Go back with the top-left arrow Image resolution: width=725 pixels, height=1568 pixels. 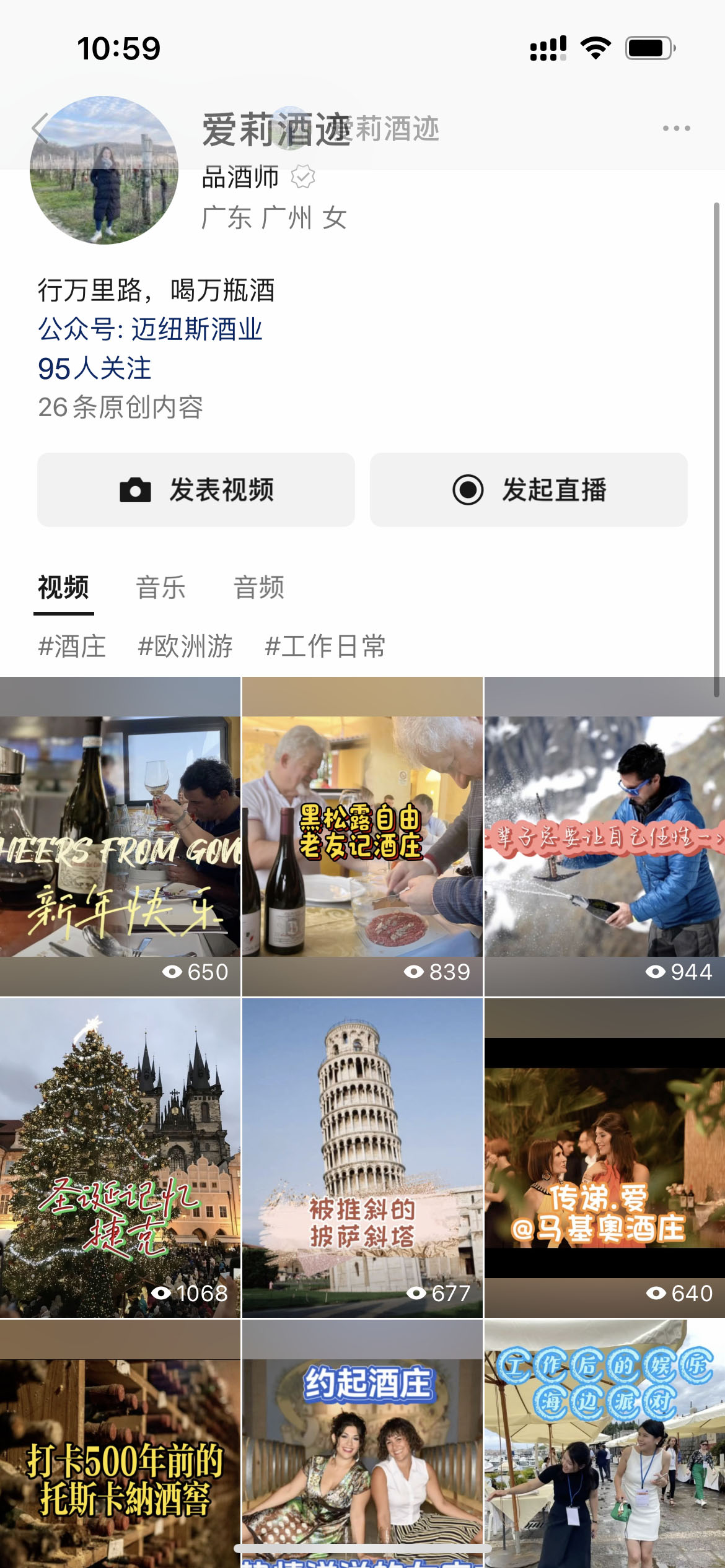pyautogui.click(x=40, y=129)
